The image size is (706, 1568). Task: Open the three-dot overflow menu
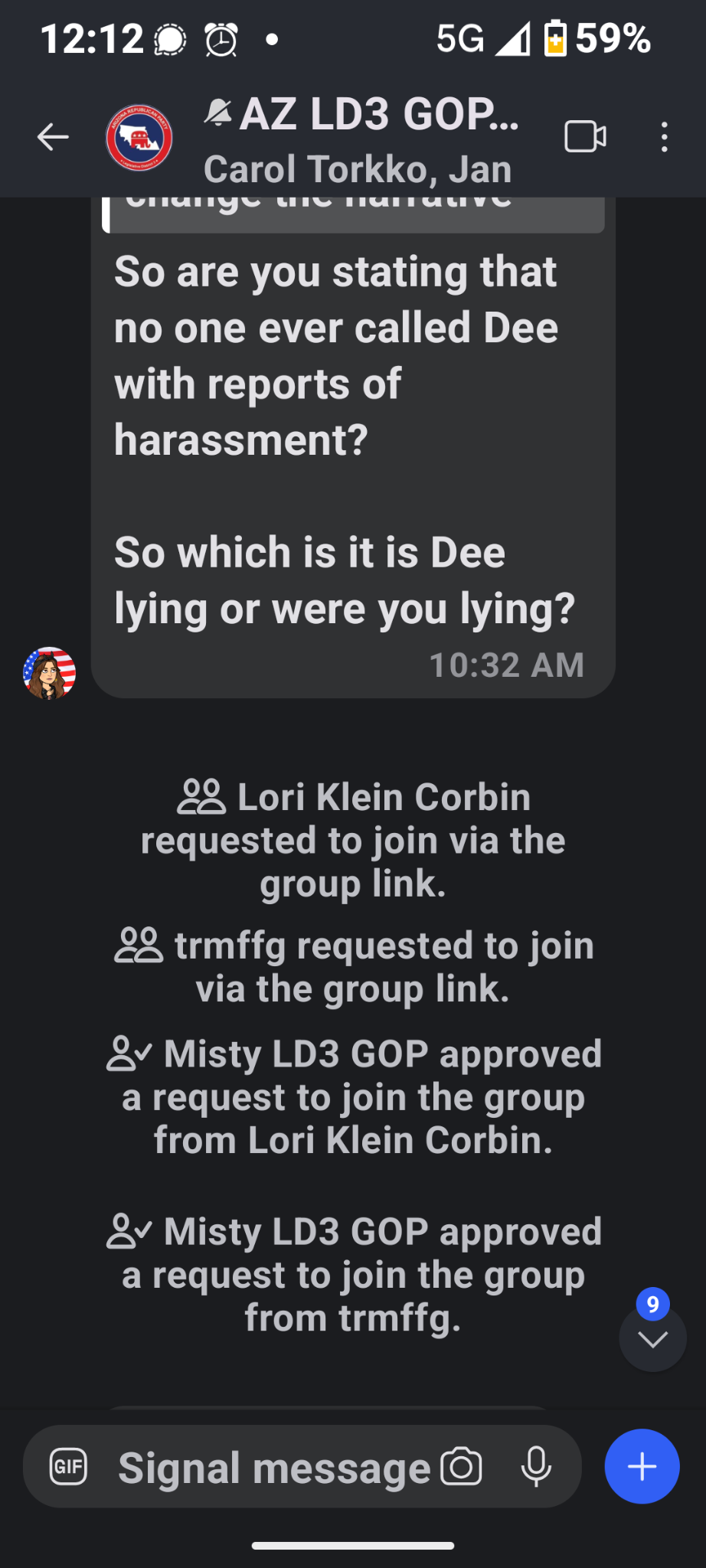point(664,138)
